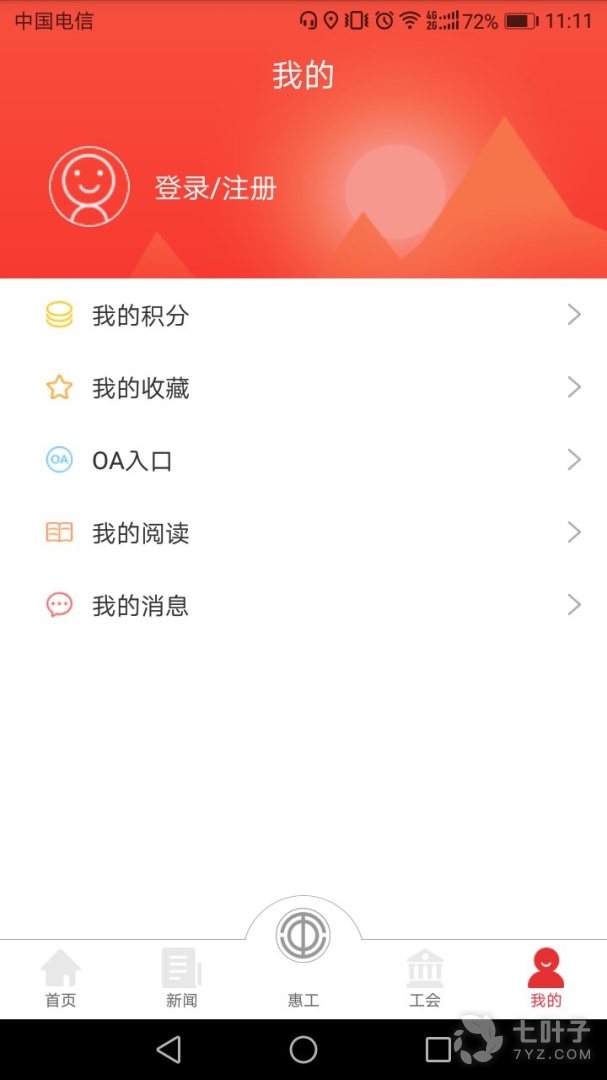This screenshot has width=607, height=1080.
Task: Tap the 登录/注册 login link
Action: tap(215, 188)
